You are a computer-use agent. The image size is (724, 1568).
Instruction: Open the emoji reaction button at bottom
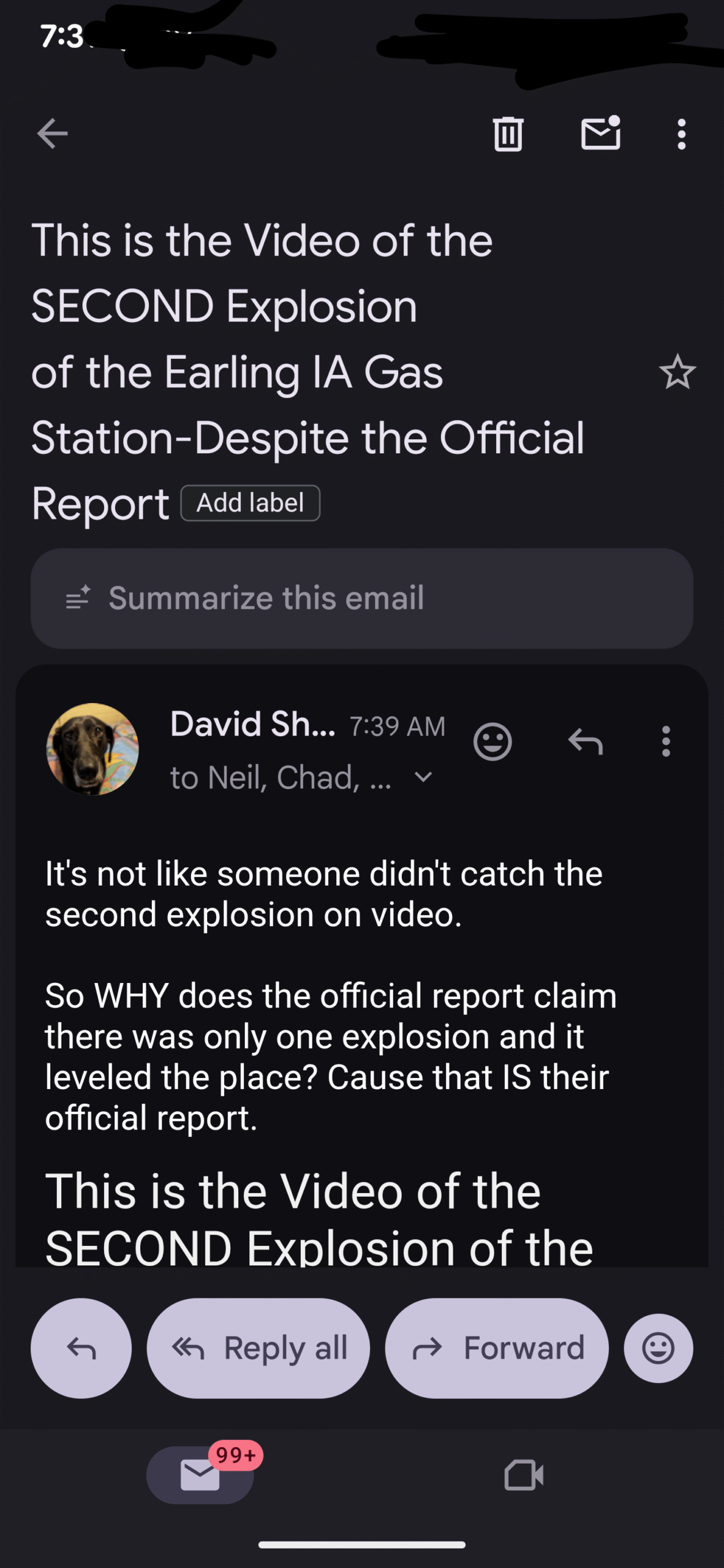[x=658, y=1348]
